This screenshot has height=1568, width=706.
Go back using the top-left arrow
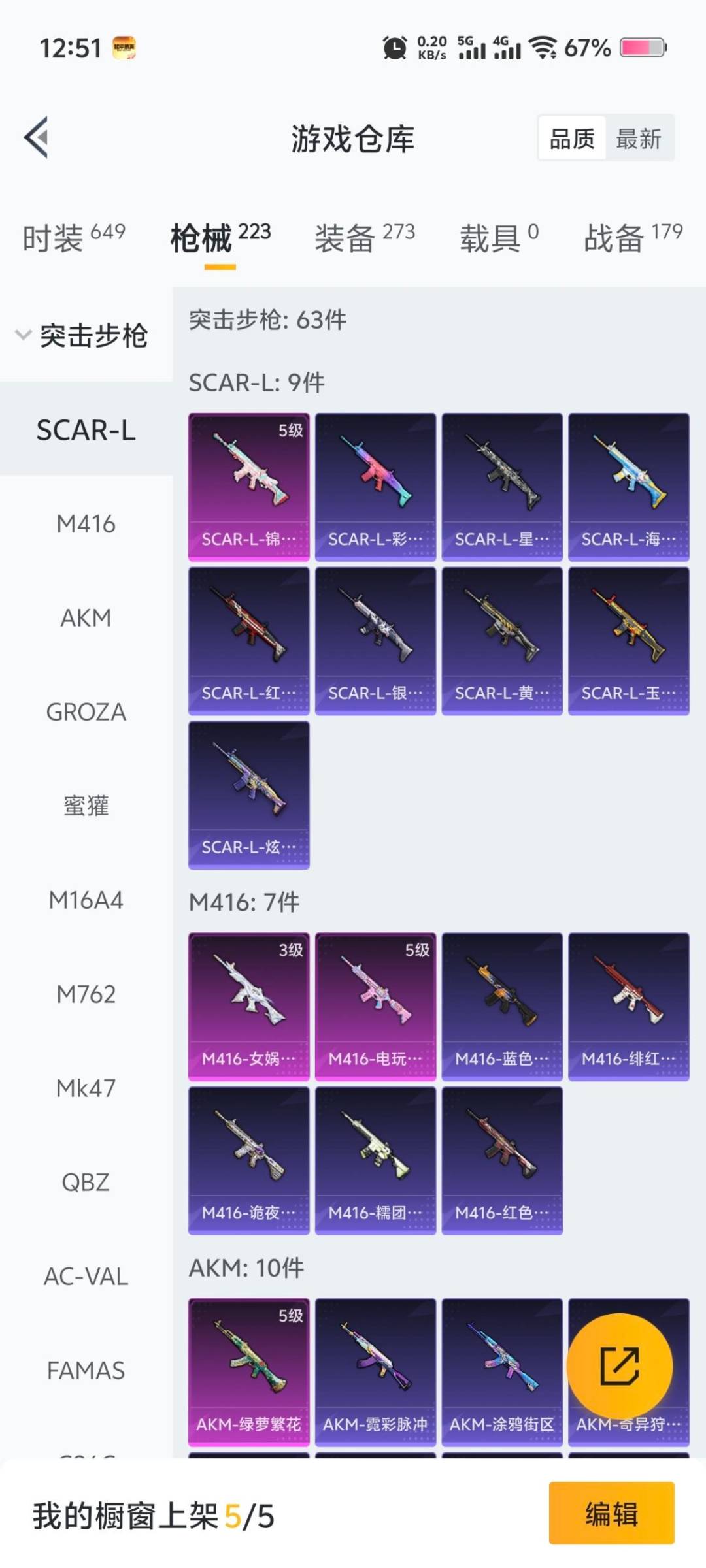[x=37, y=137]
